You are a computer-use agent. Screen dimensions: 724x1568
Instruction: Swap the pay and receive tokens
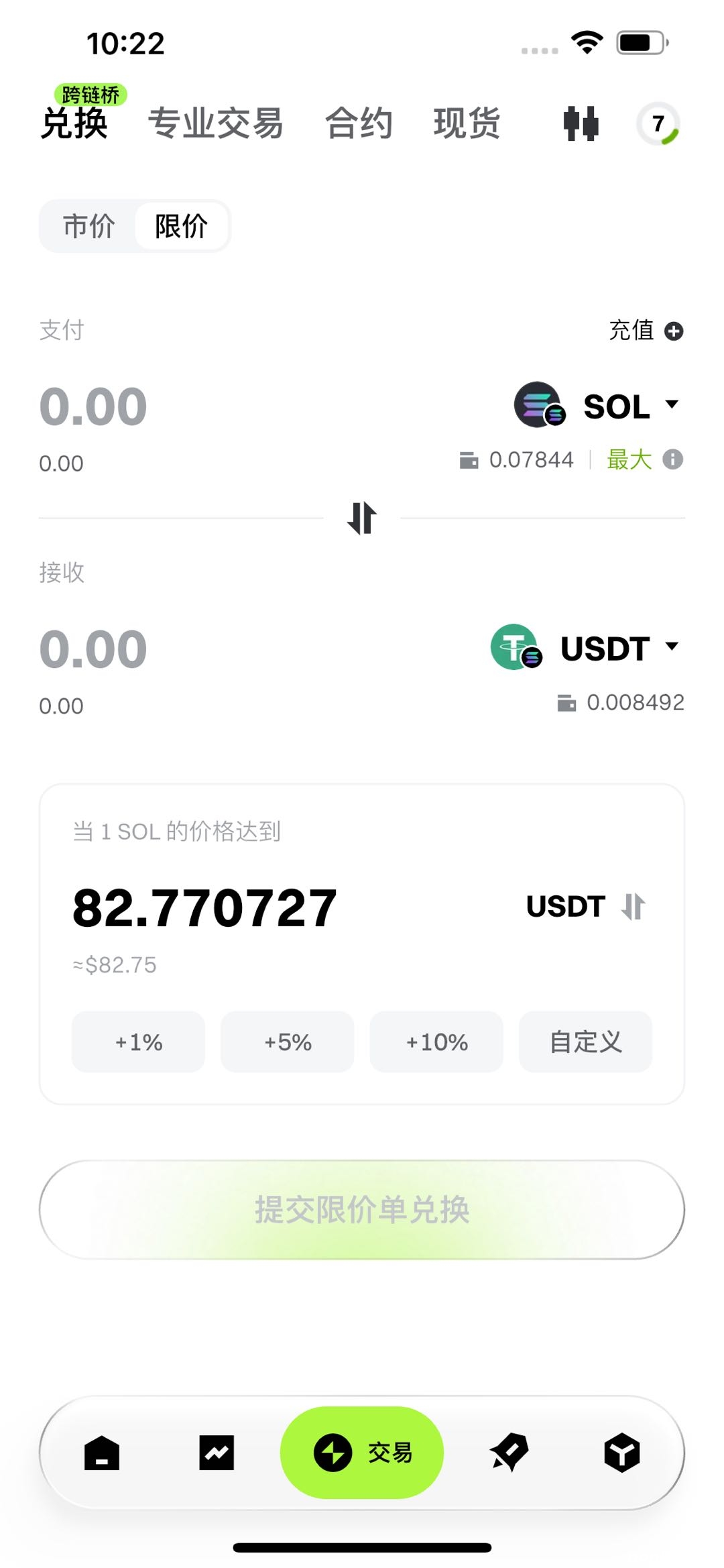(362, 518)
